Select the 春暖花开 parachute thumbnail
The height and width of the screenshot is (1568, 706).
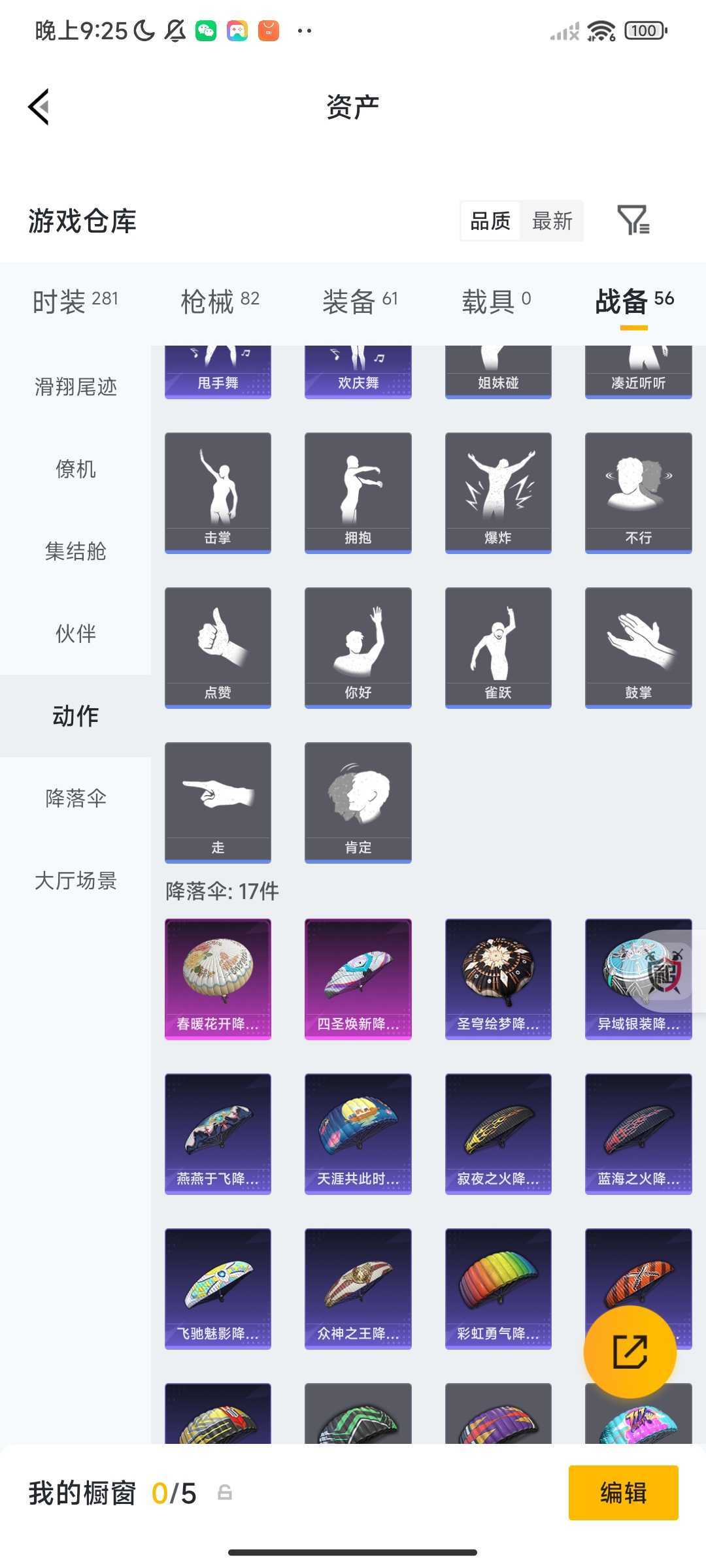coord(218,977)
